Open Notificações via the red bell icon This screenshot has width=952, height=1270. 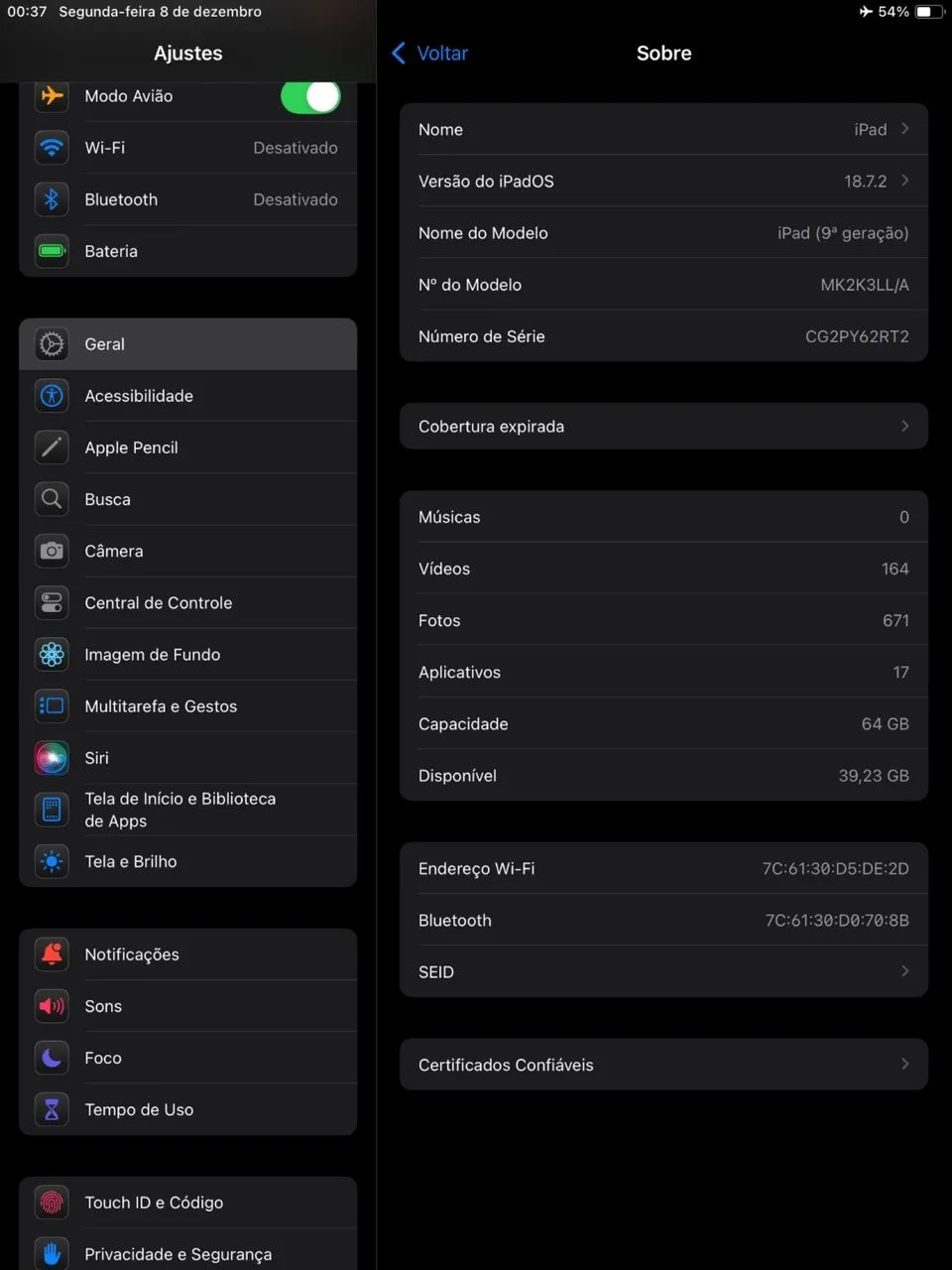[52, 954]
